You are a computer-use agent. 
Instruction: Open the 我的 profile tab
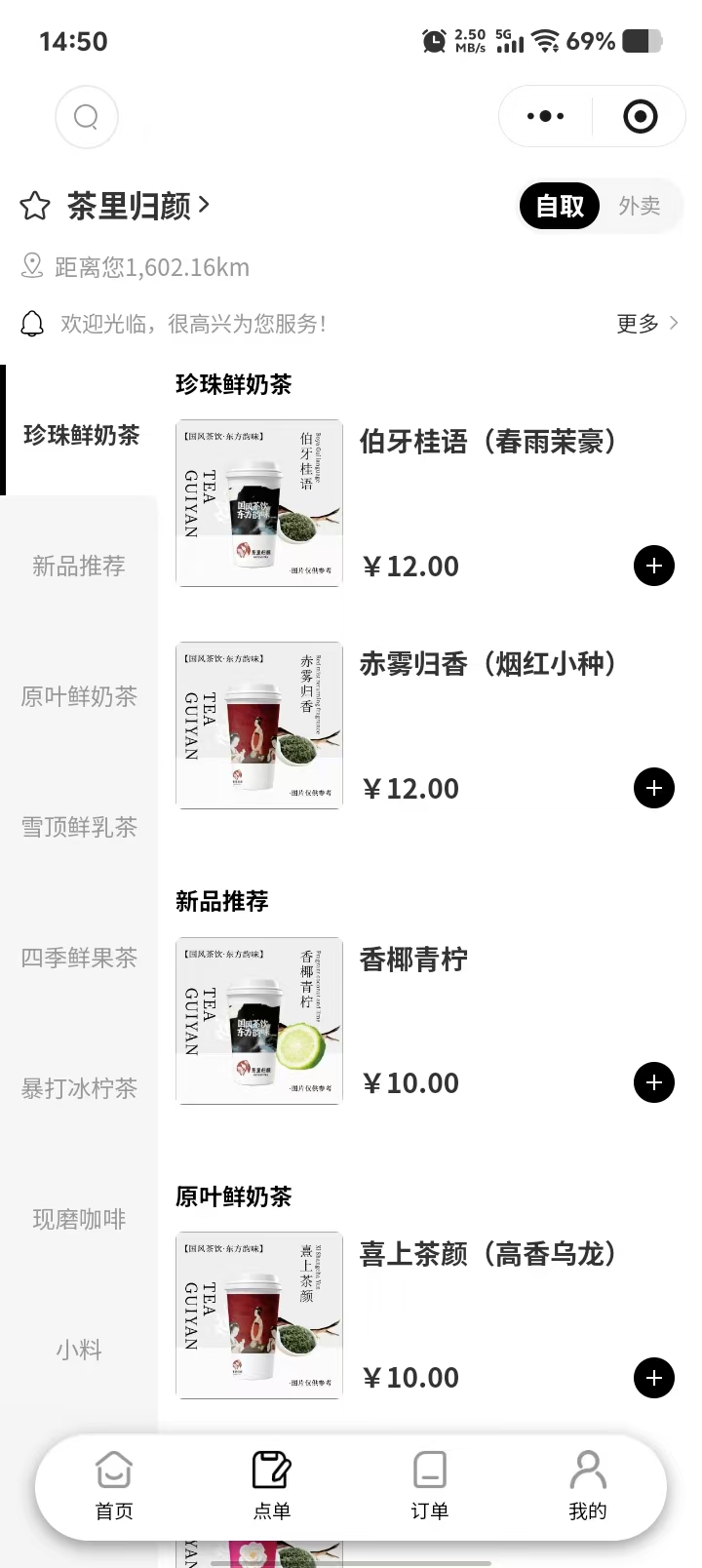[587, 1486]
